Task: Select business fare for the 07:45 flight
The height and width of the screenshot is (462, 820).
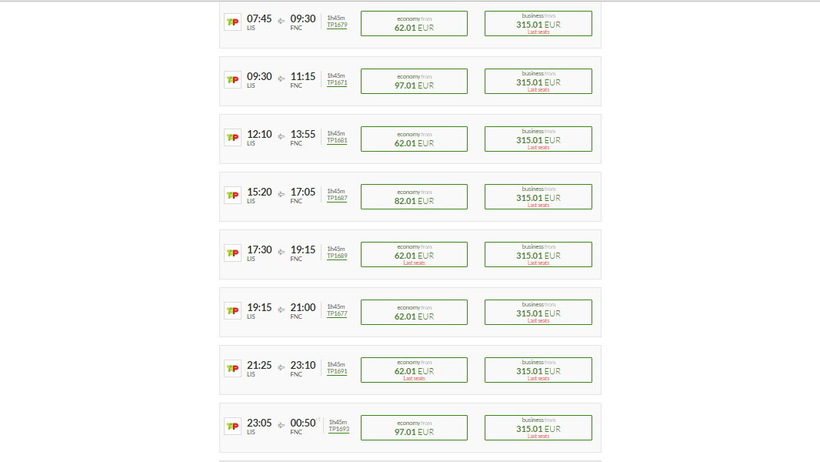Action: pyautogui.click(x=537, y=24)
